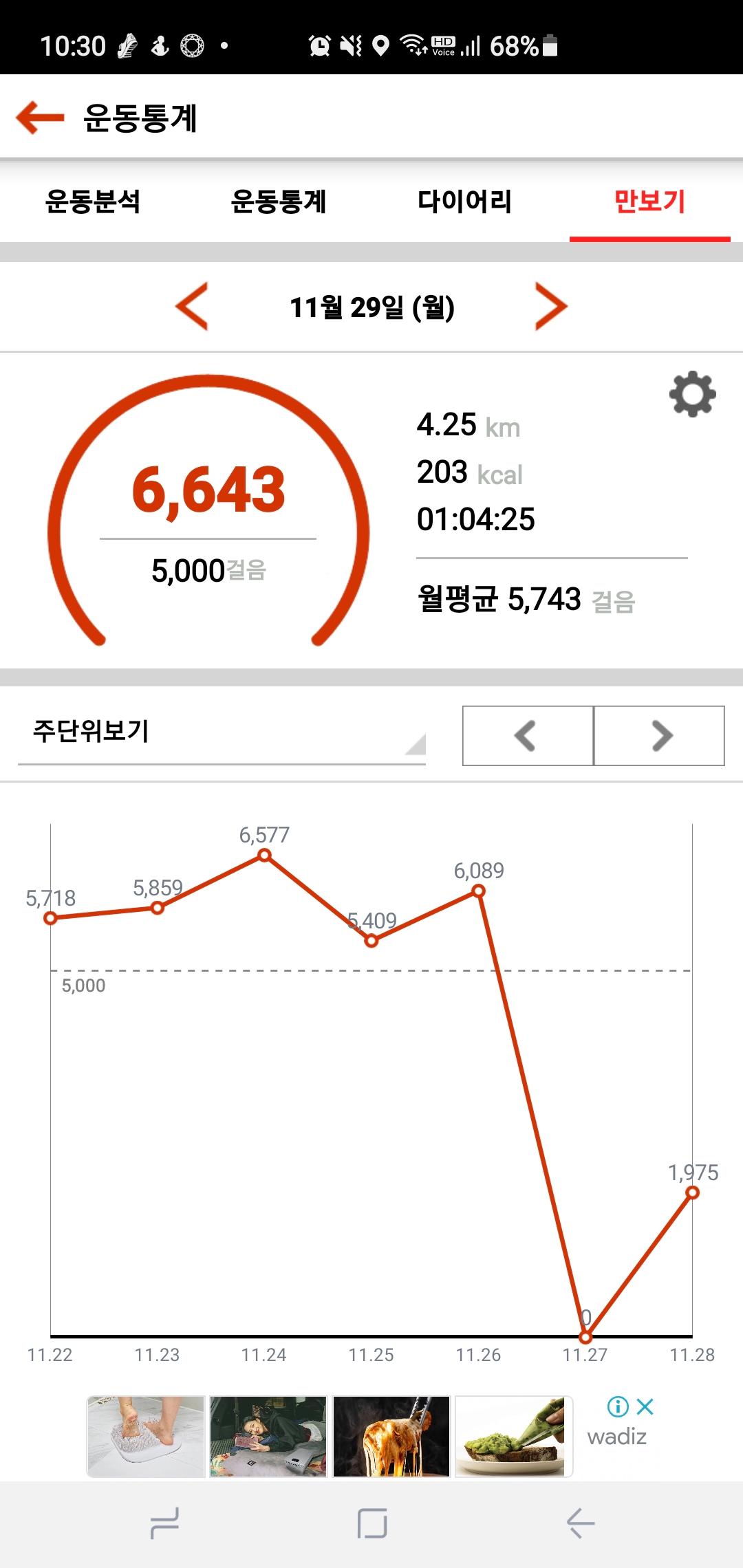Go to the next day after 11월 29일
Screen dimensions: 743x1568
[551, 307]
